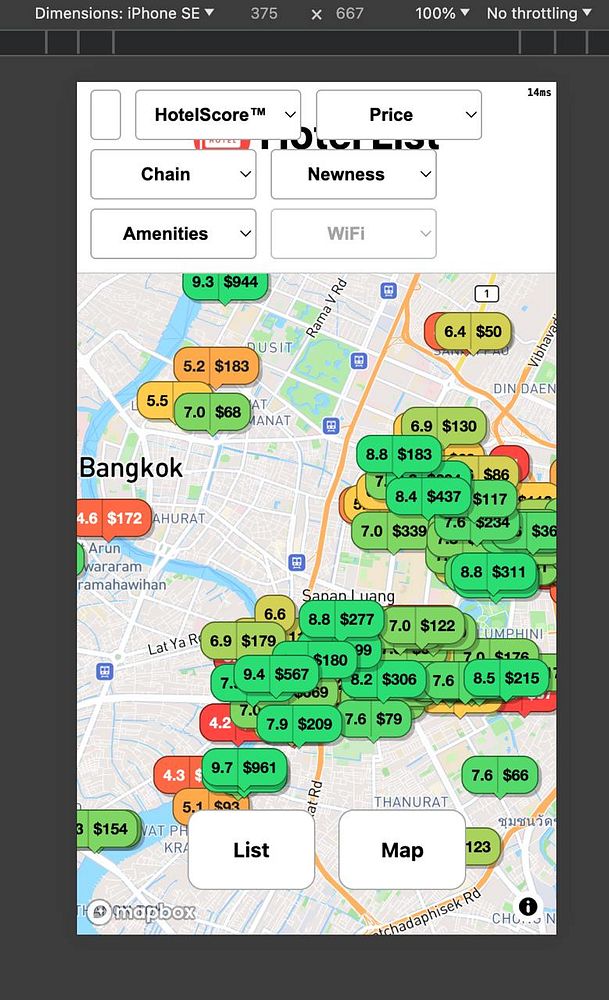Open the map info attribution icon
The width and height of the screenshot is (609, 1000).
coord(528,907)
